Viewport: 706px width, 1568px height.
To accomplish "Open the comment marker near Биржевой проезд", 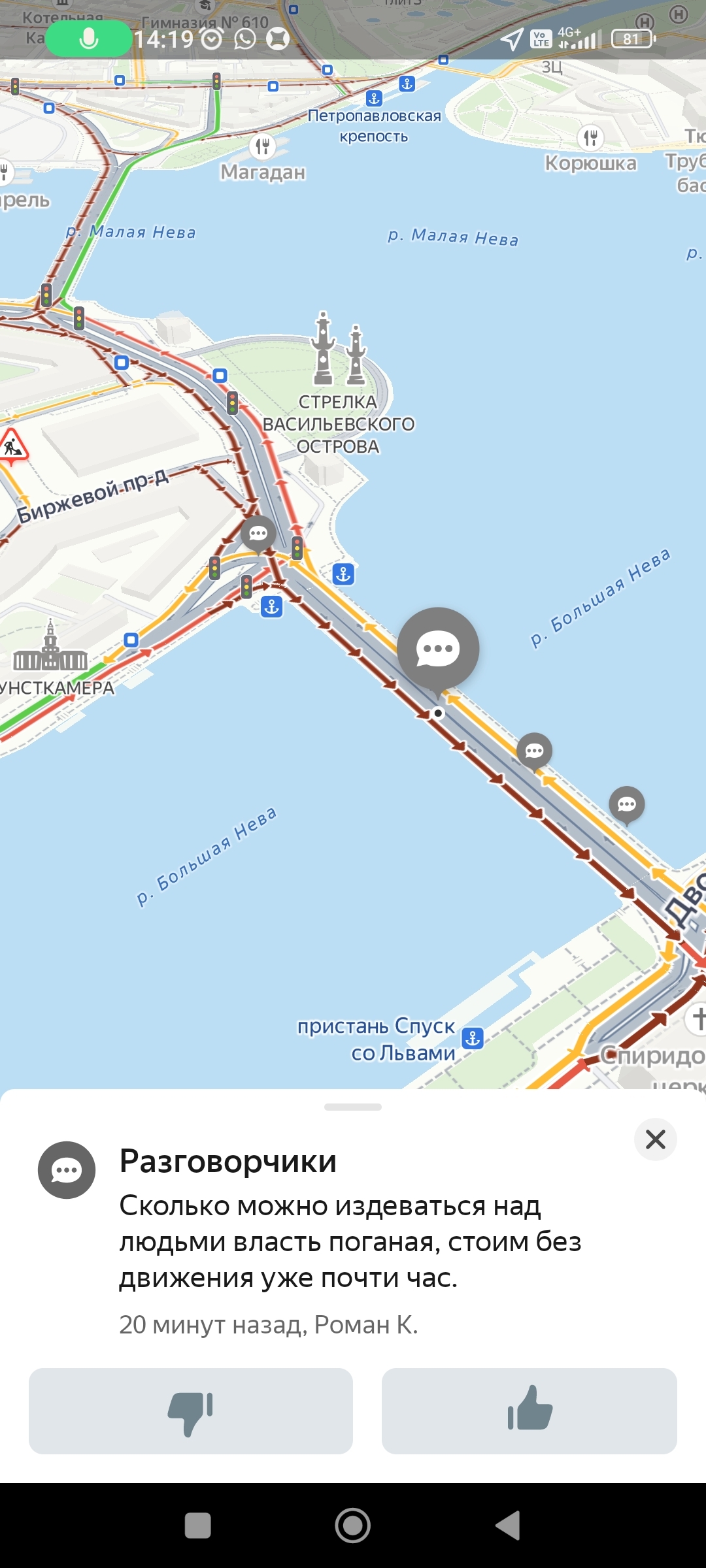I will [x=258, y=534].
